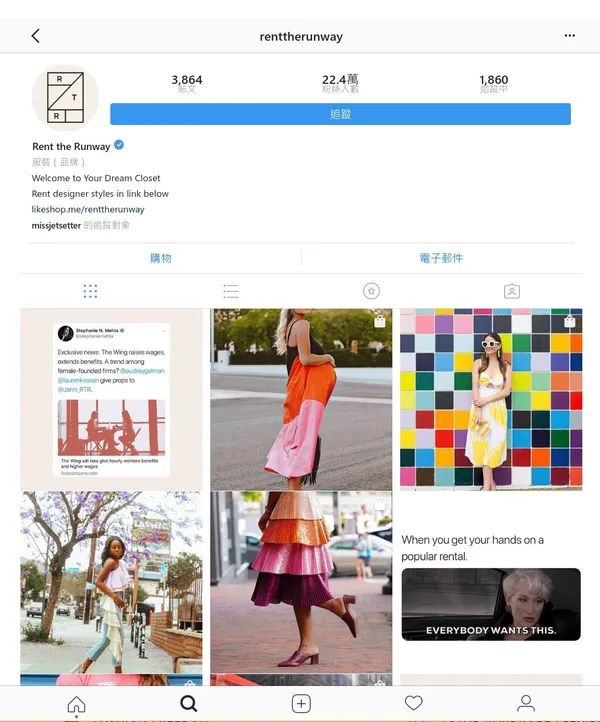Screen dimensions: 600x722
Task: Open the three-dot overflow menu
Action: tap(570, 36)
